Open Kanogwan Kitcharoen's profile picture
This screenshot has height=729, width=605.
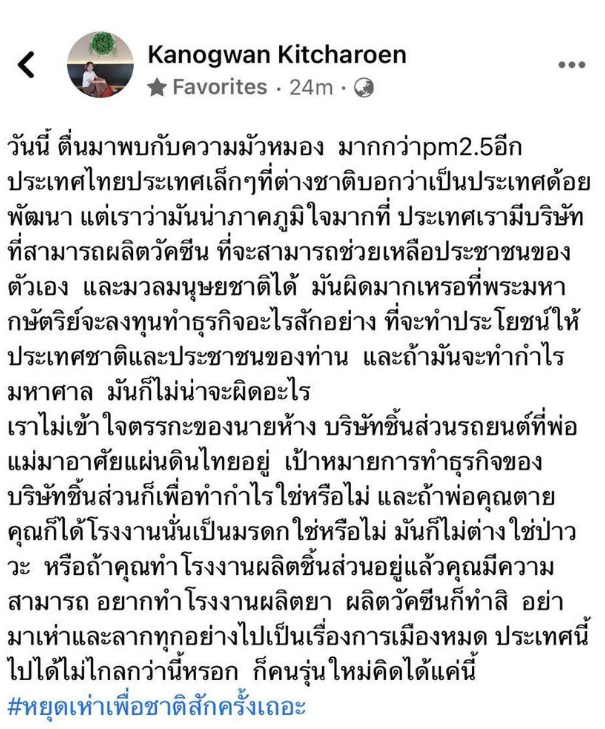tap(100, 65)
